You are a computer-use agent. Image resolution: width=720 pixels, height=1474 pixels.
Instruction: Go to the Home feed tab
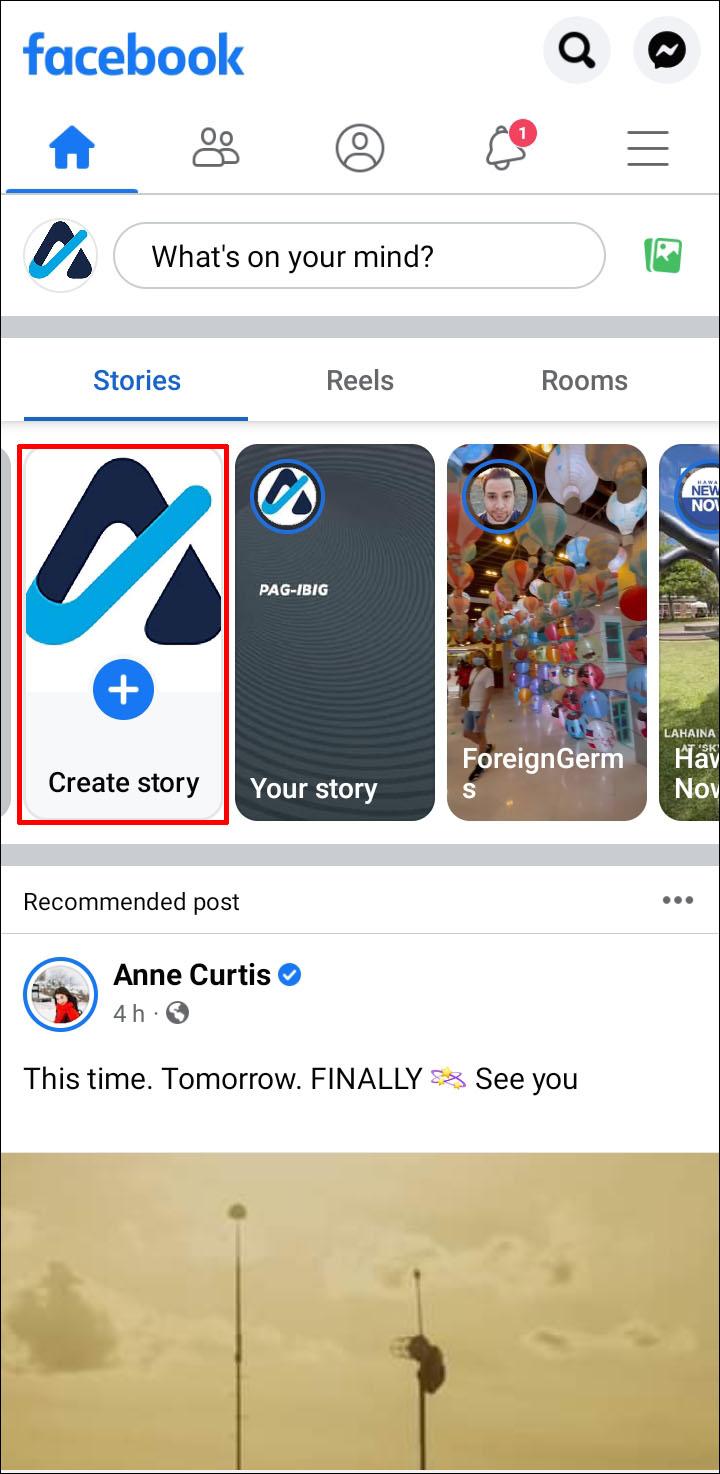pos(72,149)
